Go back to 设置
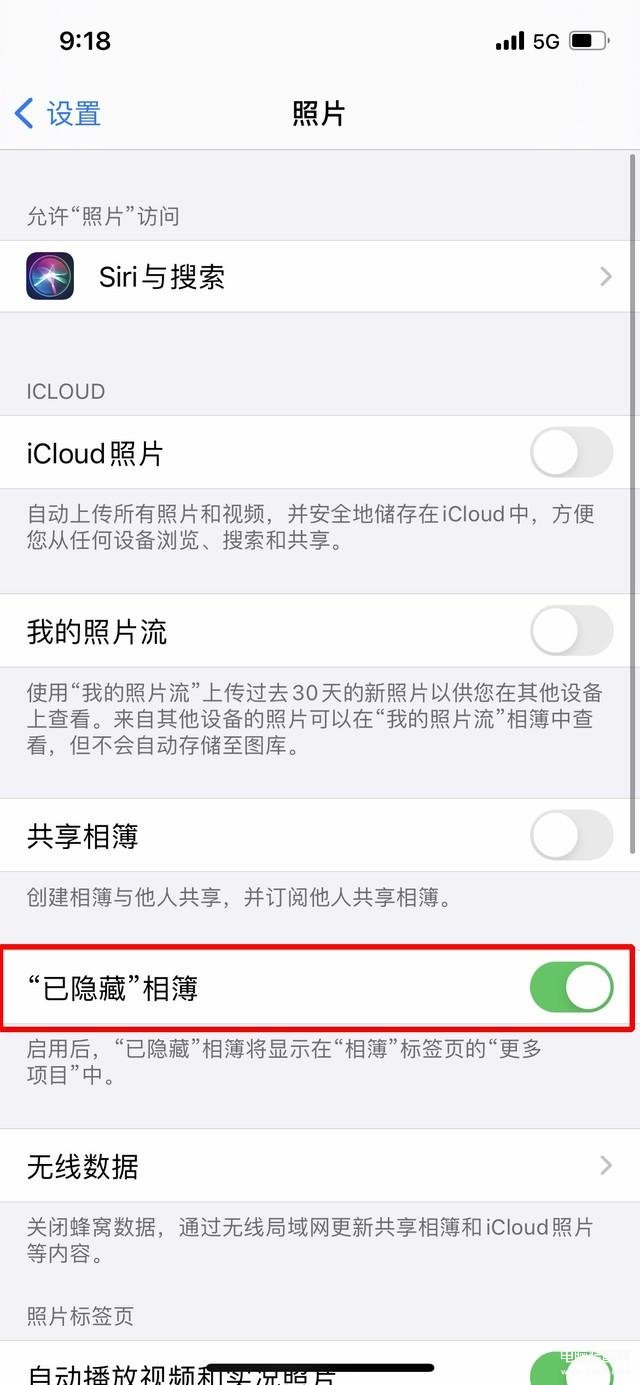The image size is (640, 1385). pos(57,113)
